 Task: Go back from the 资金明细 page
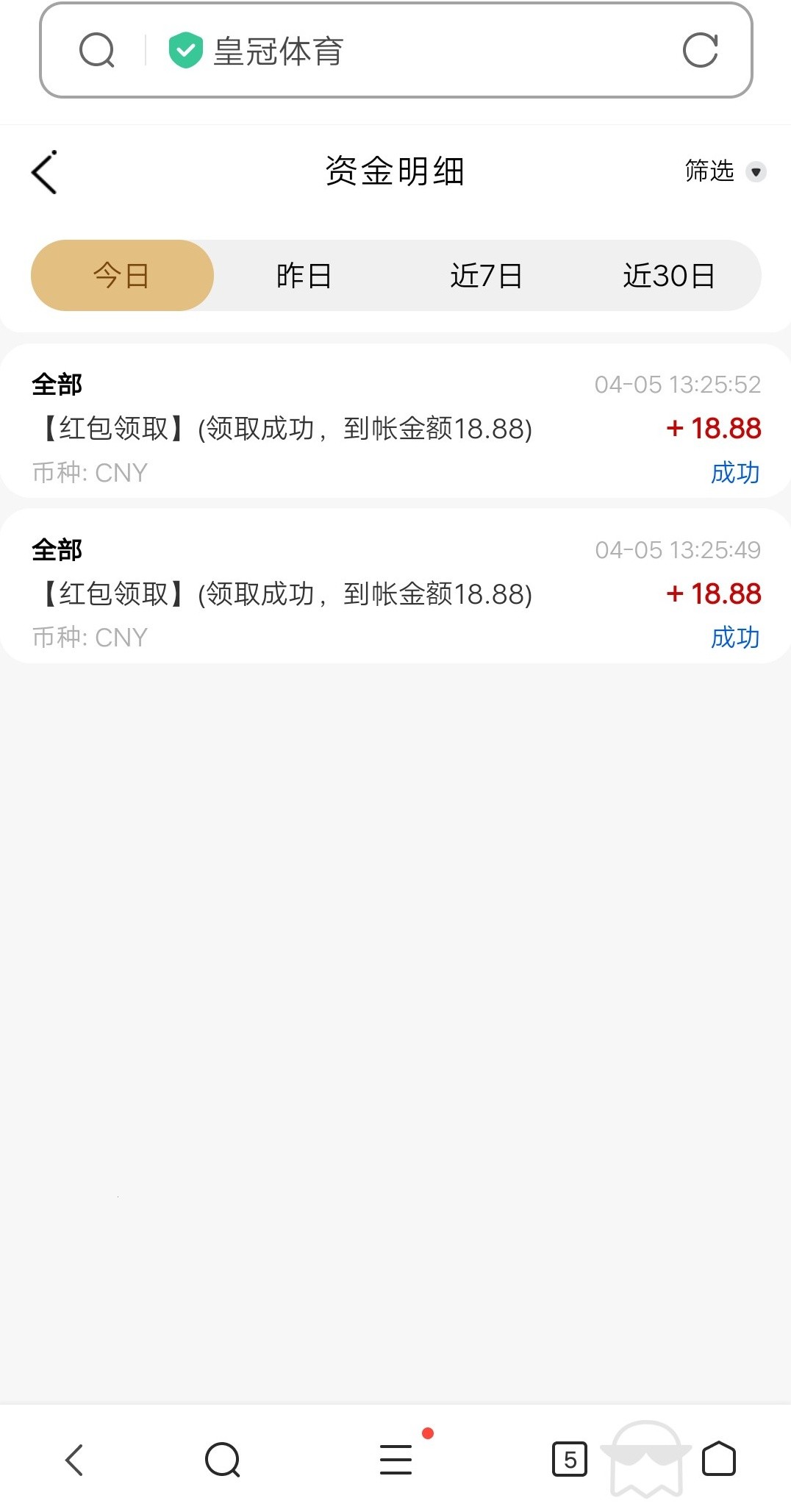44,173
